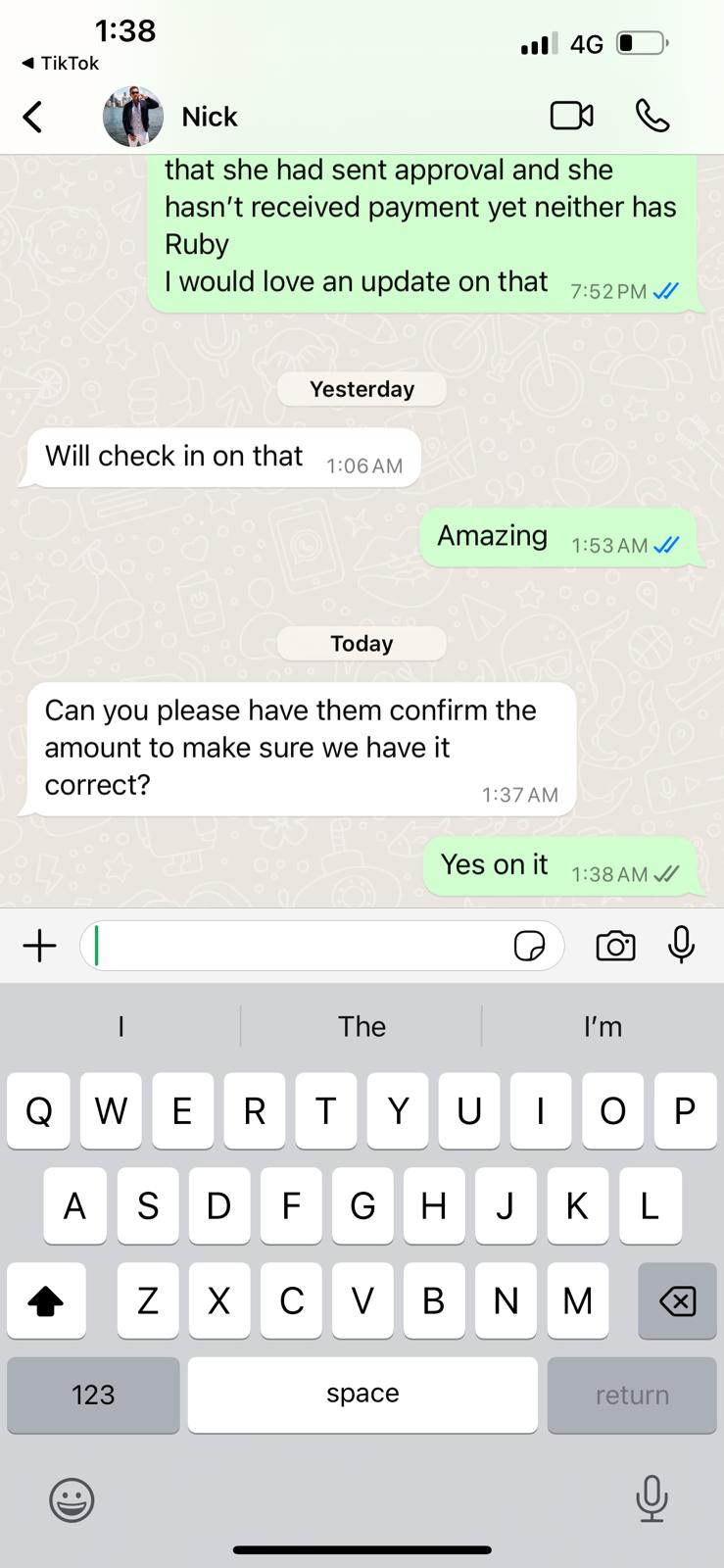The image size is (724, 1568).
Task: Go back to the chat list
Action: 32,117
